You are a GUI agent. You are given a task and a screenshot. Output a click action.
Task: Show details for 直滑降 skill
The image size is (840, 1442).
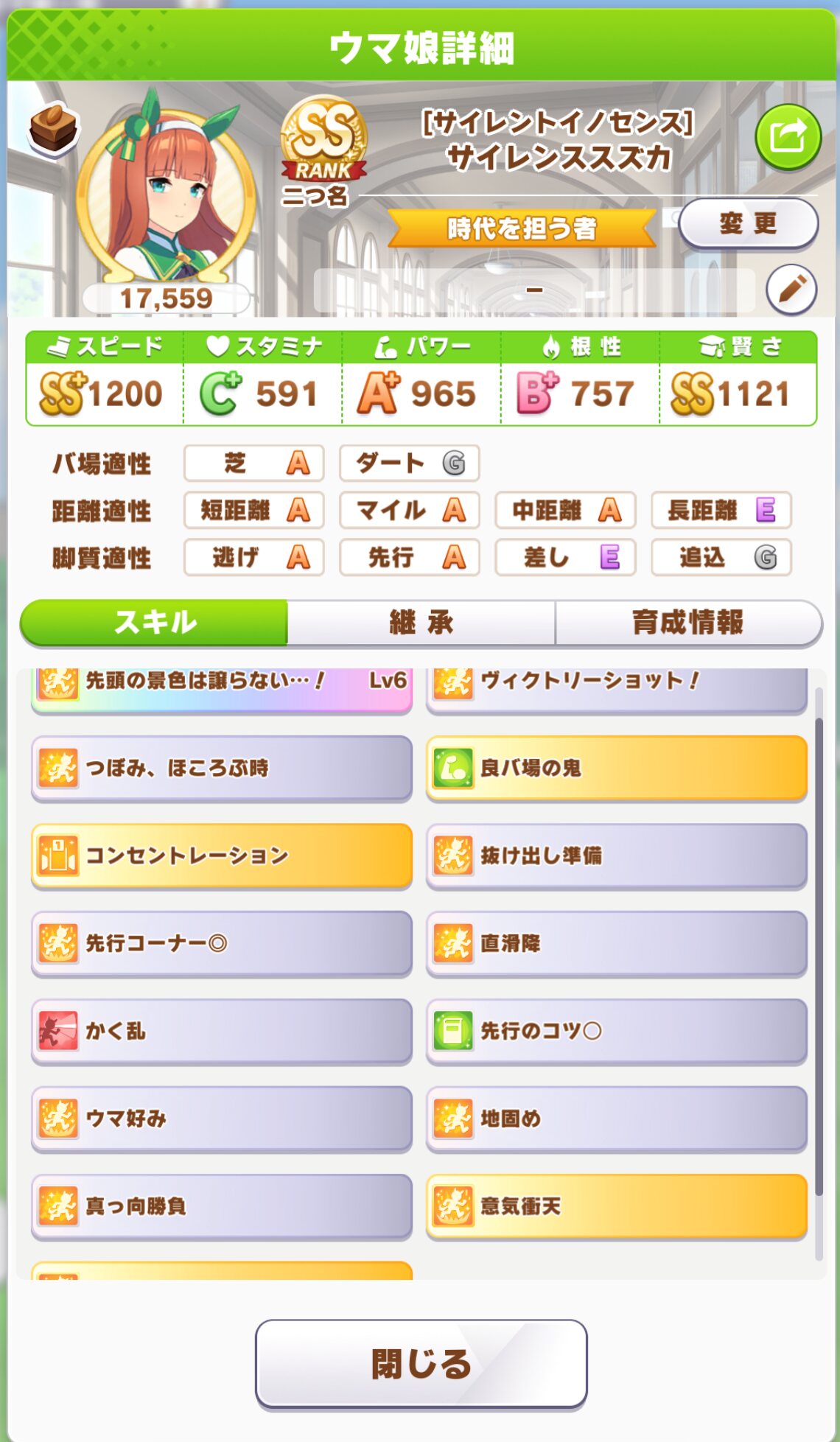(x=616, y=943)
